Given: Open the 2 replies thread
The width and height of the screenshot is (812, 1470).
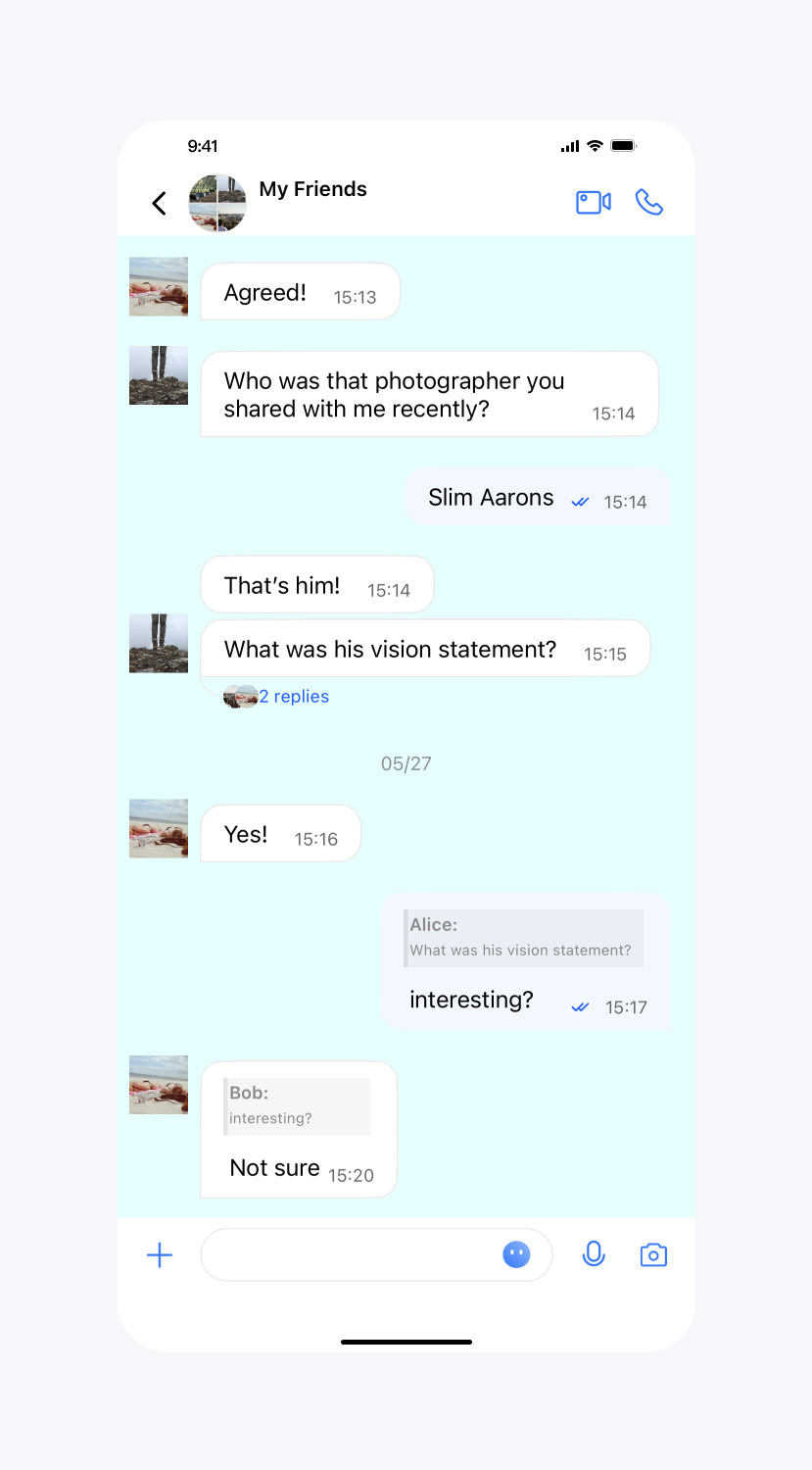Looking at the screenshot, I should tap(293, 697).
